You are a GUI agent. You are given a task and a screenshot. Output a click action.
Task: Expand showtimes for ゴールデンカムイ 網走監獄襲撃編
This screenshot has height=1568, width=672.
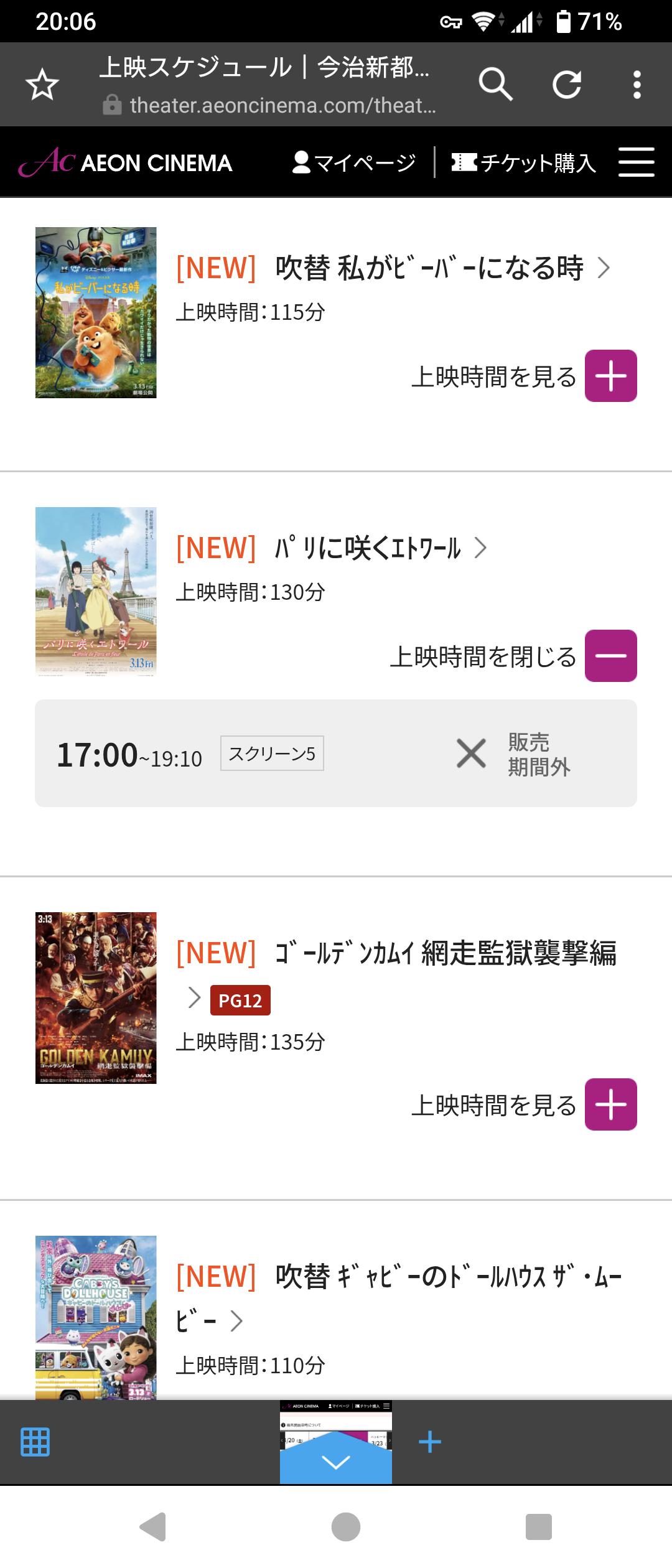coord(610,1104)
